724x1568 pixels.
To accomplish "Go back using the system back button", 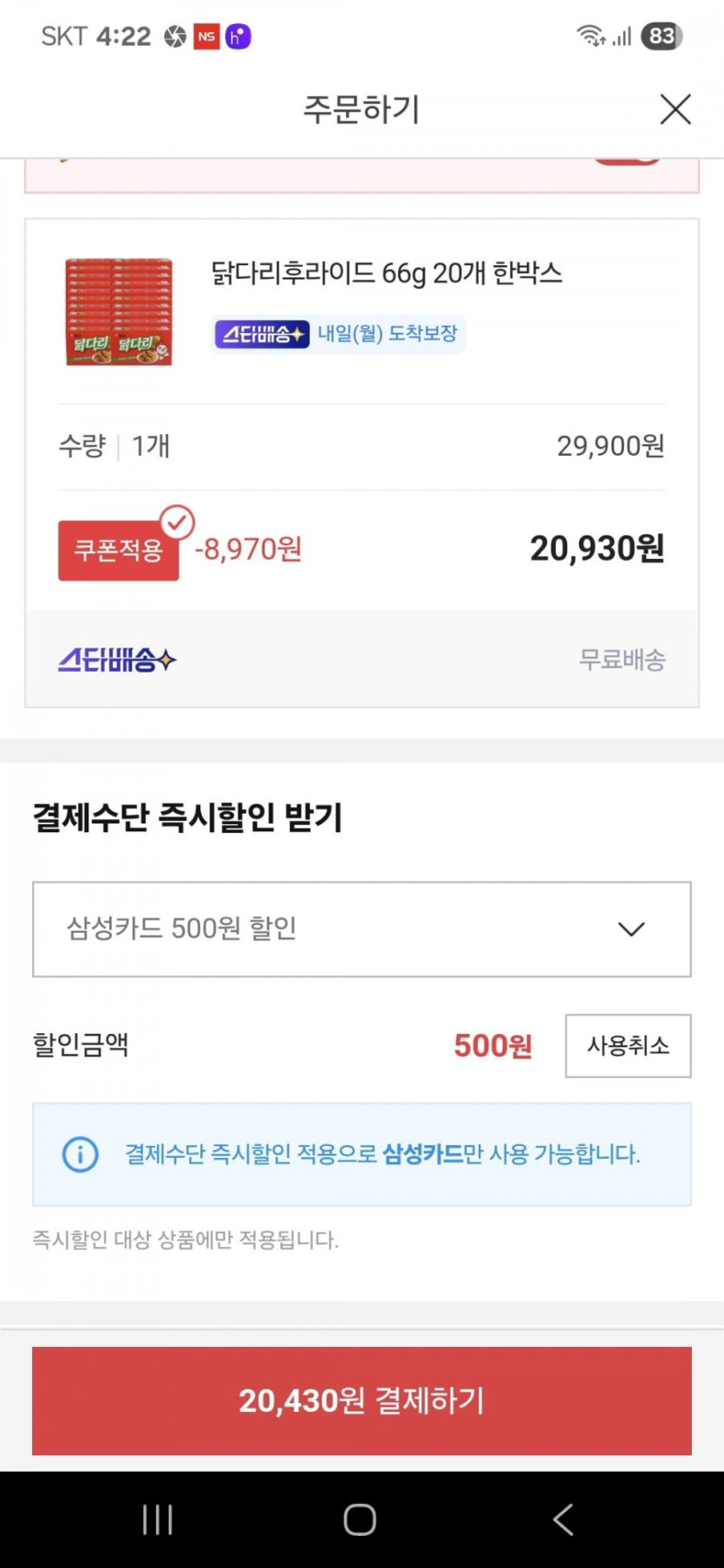I will point(564,1519).
